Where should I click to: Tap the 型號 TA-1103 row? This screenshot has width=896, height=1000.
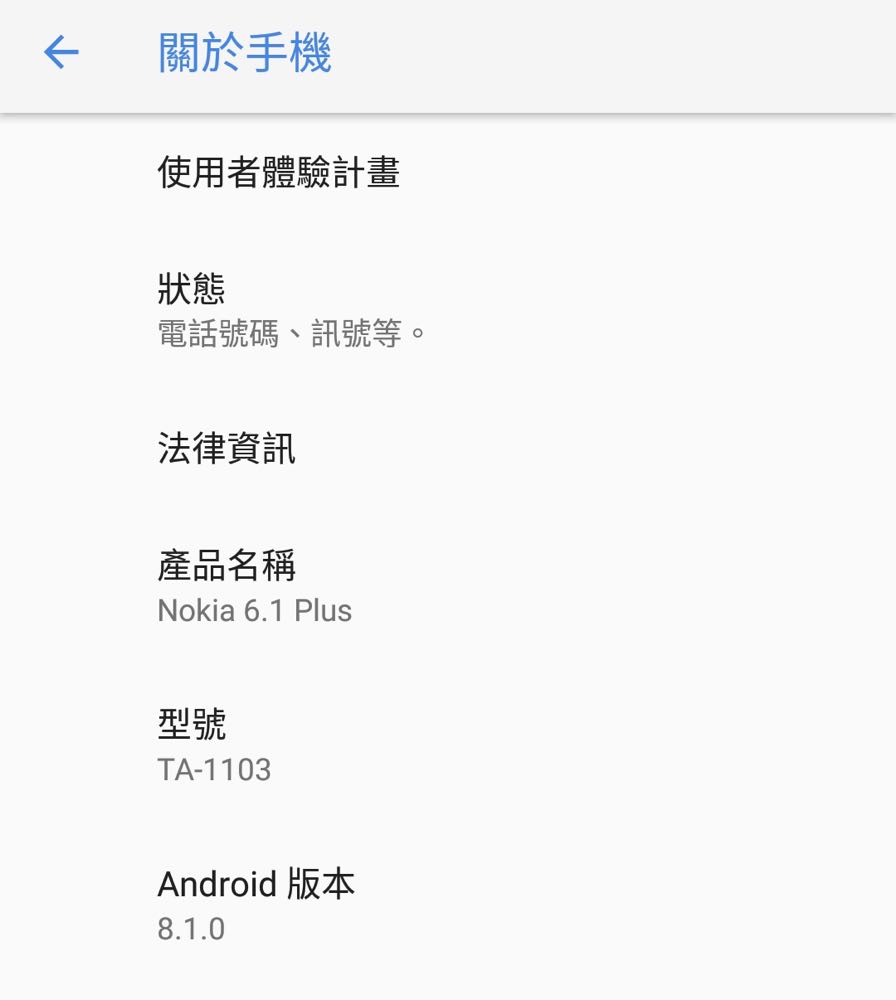tap(215, 745)
